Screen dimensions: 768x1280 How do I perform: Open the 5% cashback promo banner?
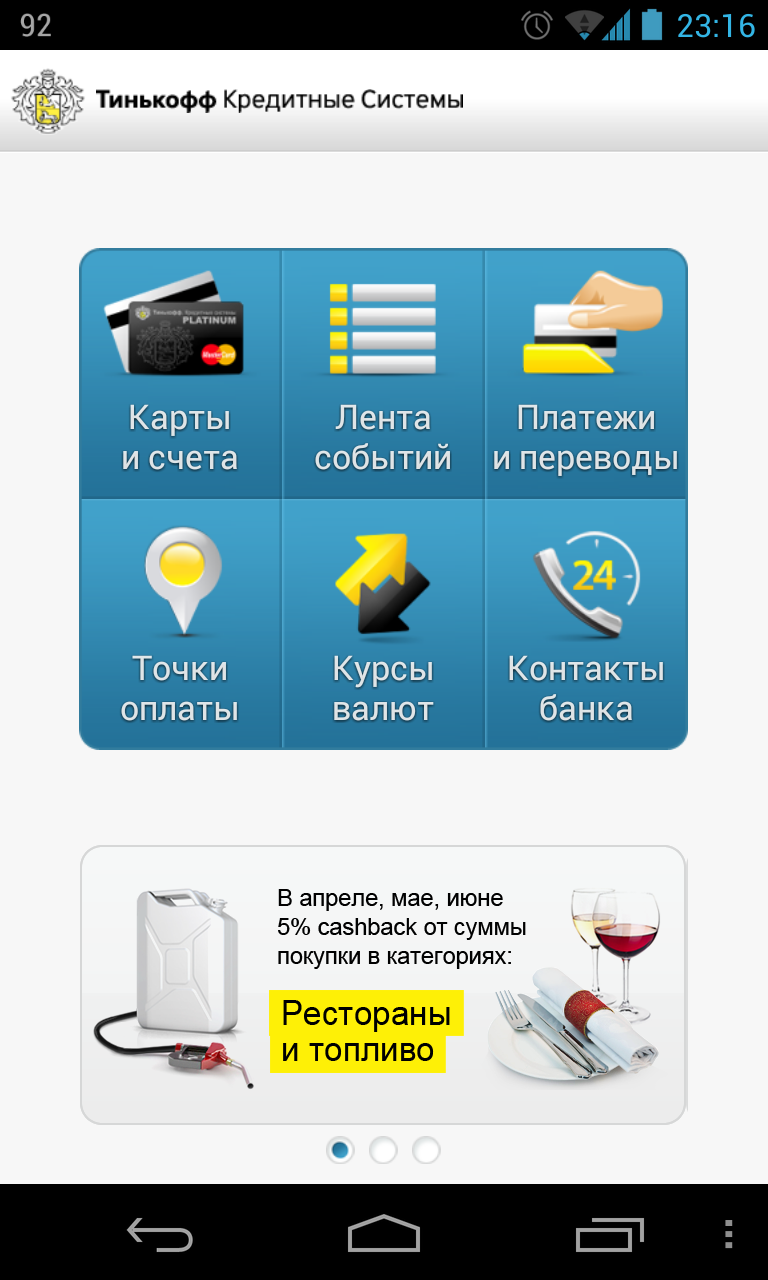click(383, 985)
